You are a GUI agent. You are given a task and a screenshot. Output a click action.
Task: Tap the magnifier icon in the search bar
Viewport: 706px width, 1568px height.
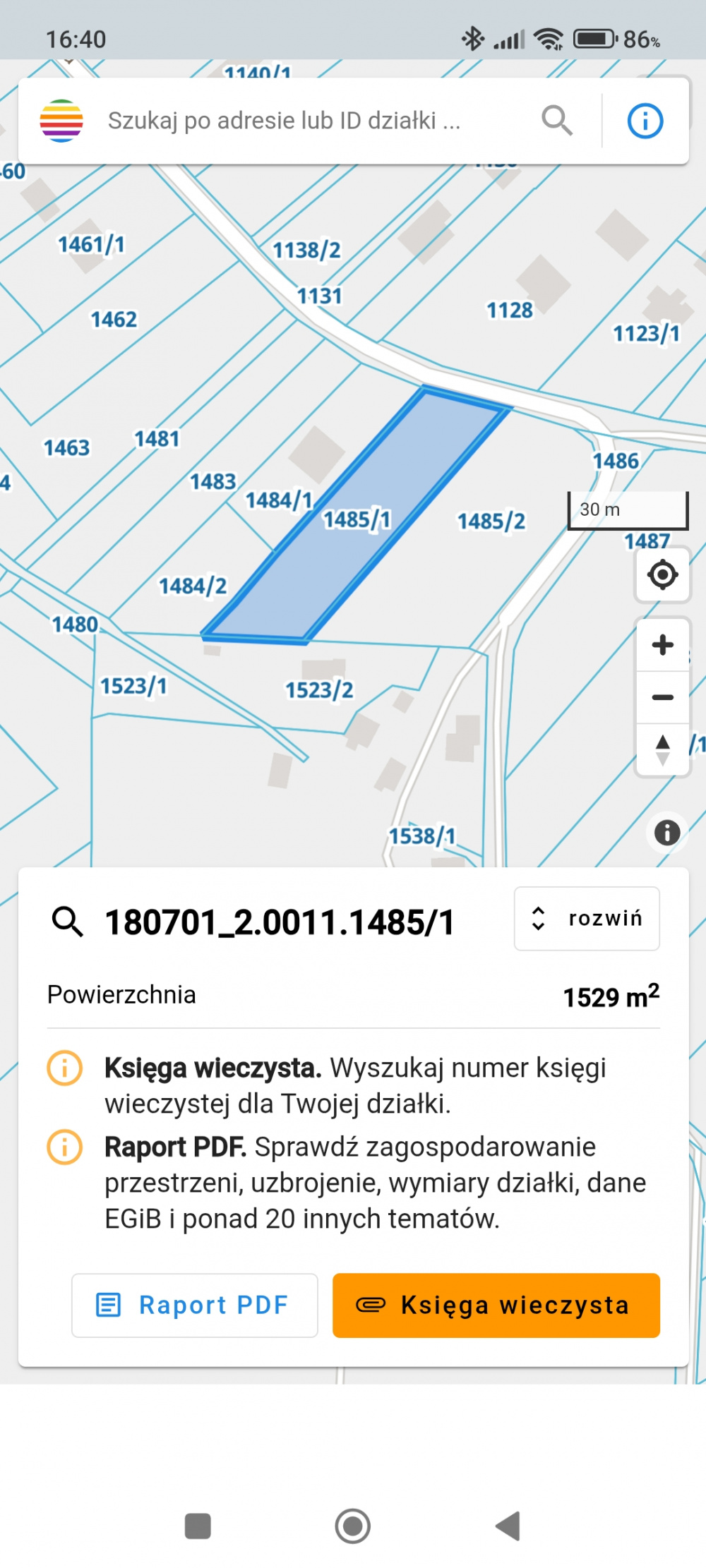[557, 121]
